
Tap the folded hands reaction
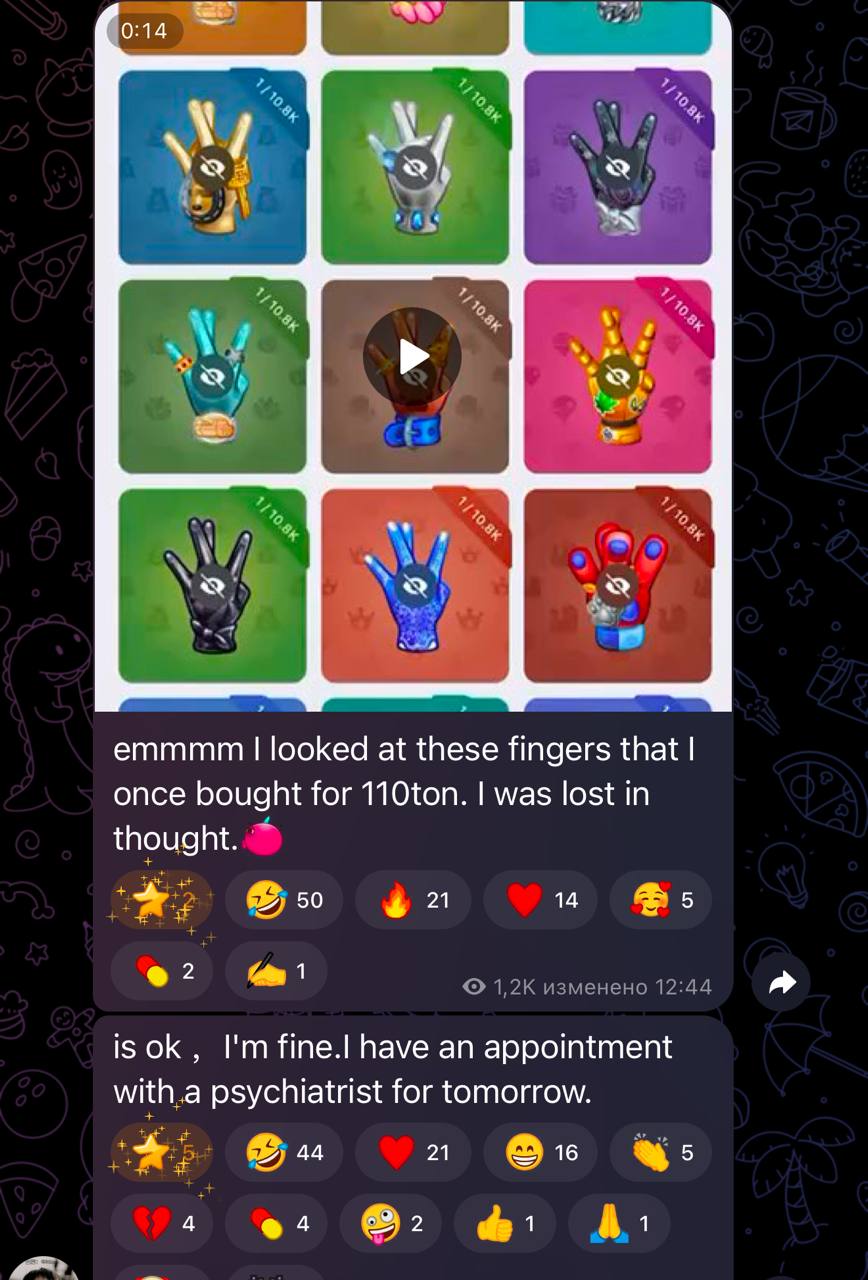tap(619, 1223)
